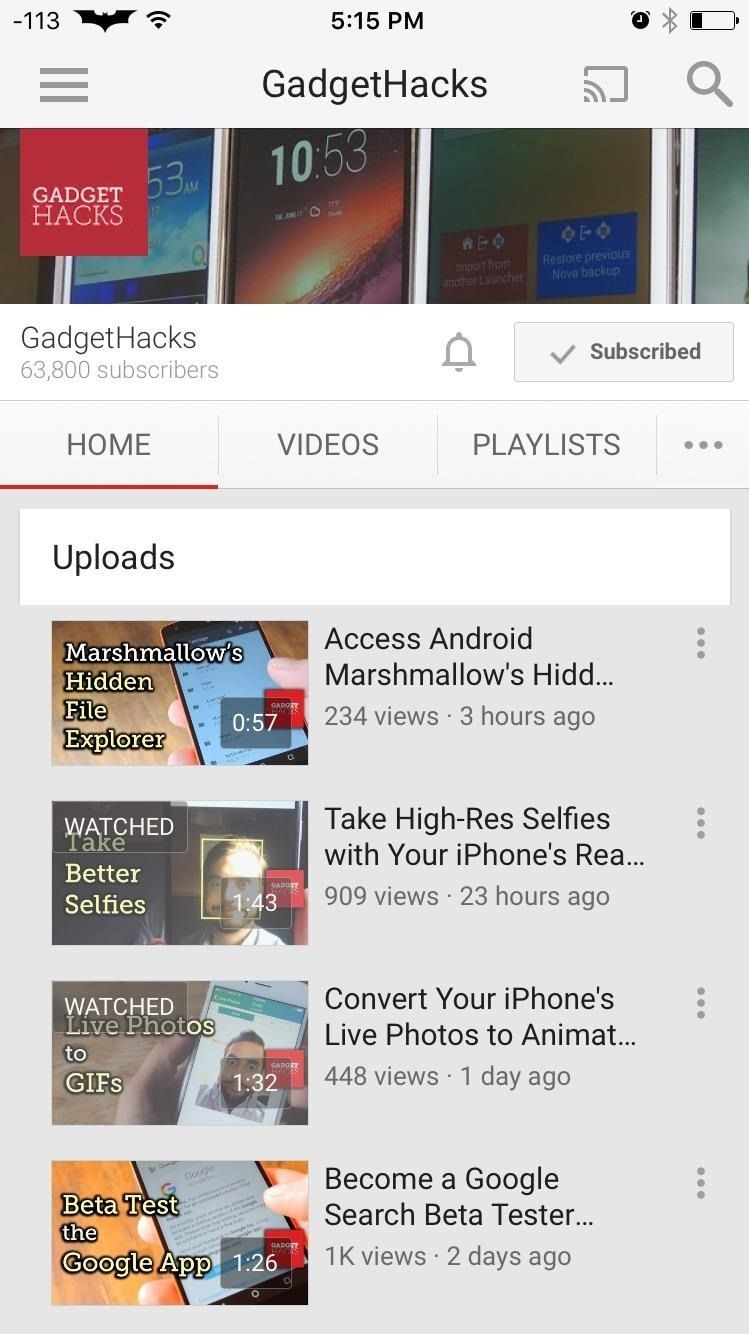The height and width of the screenshot is (1334, 749).
Task: Show more tabs via three-dots
Action: click(703, 445)
